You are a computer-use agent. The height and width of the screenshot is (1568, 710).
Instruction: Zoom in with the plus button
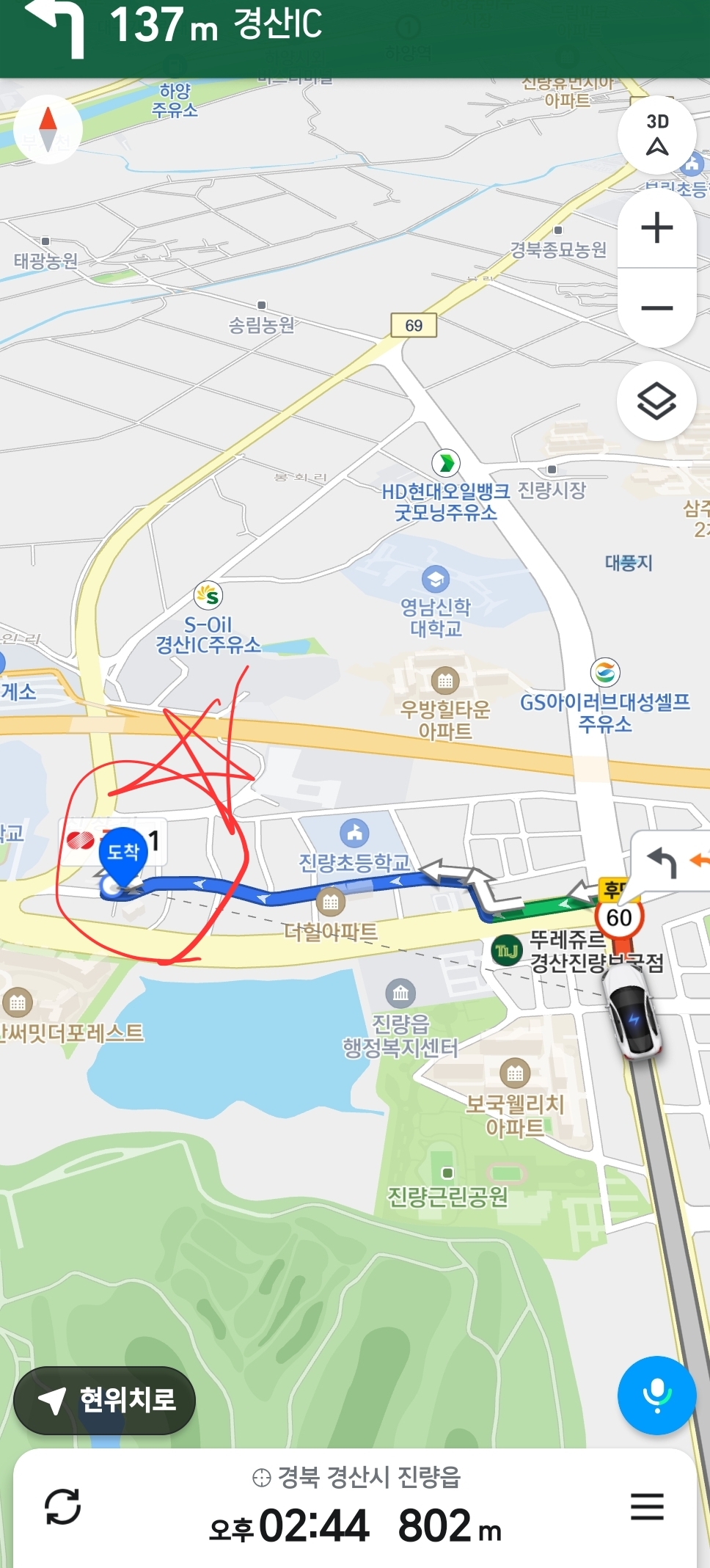656,228
